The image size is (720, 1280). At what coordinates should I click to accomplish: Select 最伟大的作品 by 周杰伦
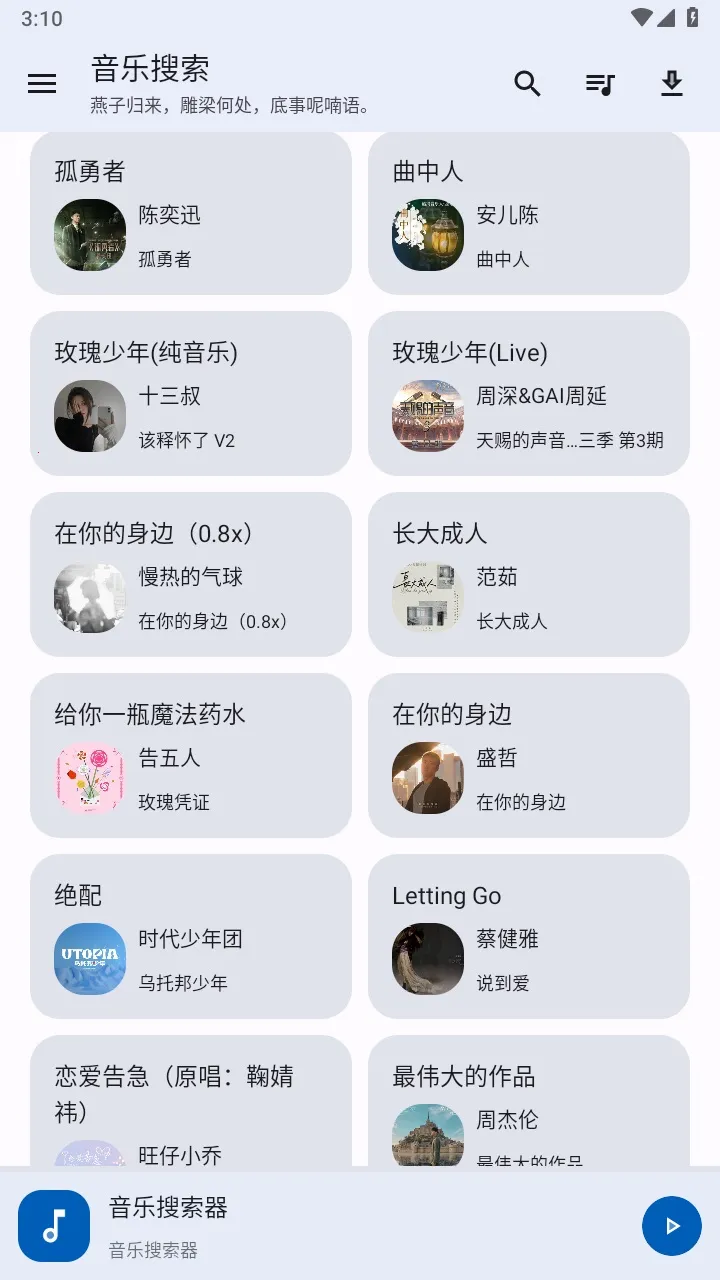pyautogui.click(x=528, y=1100)
